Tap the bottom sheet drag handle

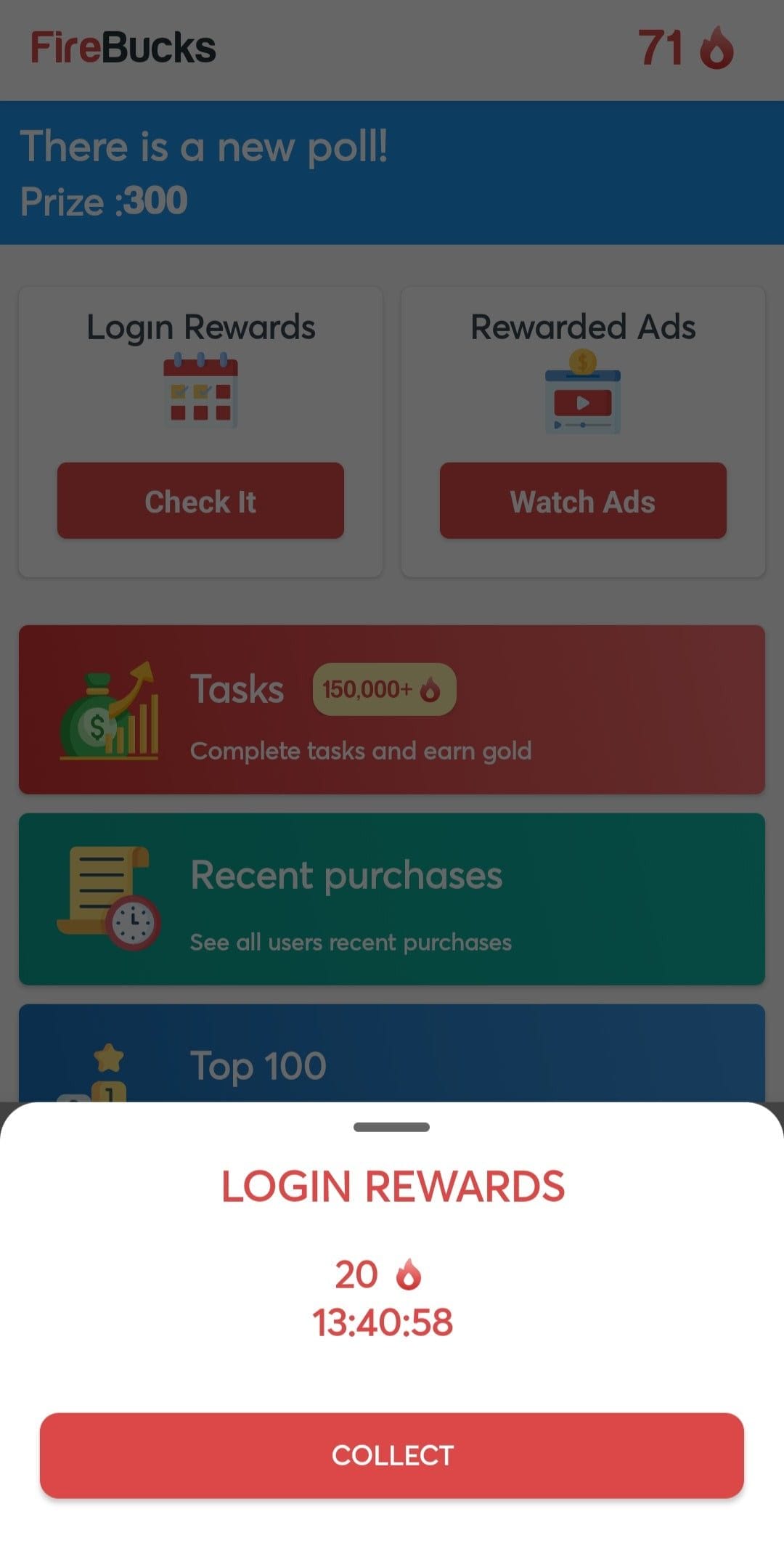(392, 1127)
